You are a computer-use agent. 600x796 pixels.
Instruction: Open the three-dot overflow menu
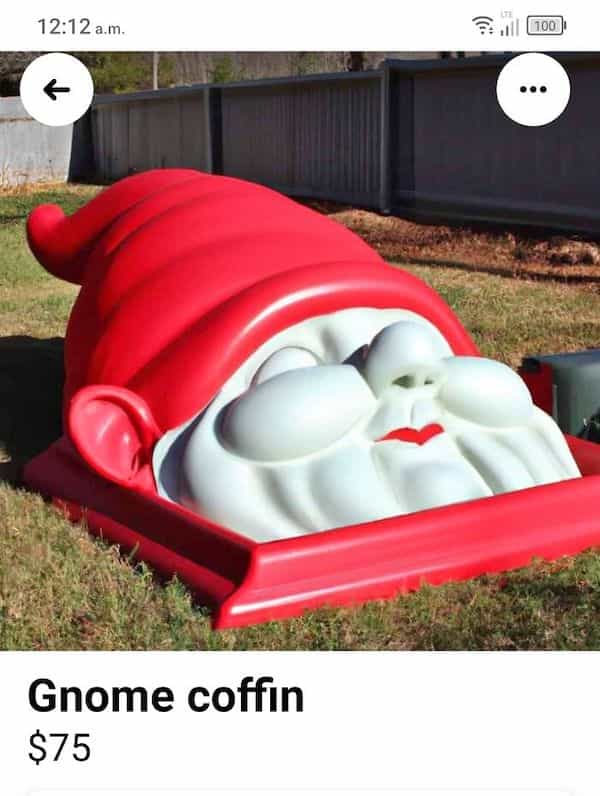tap(533, 90)
